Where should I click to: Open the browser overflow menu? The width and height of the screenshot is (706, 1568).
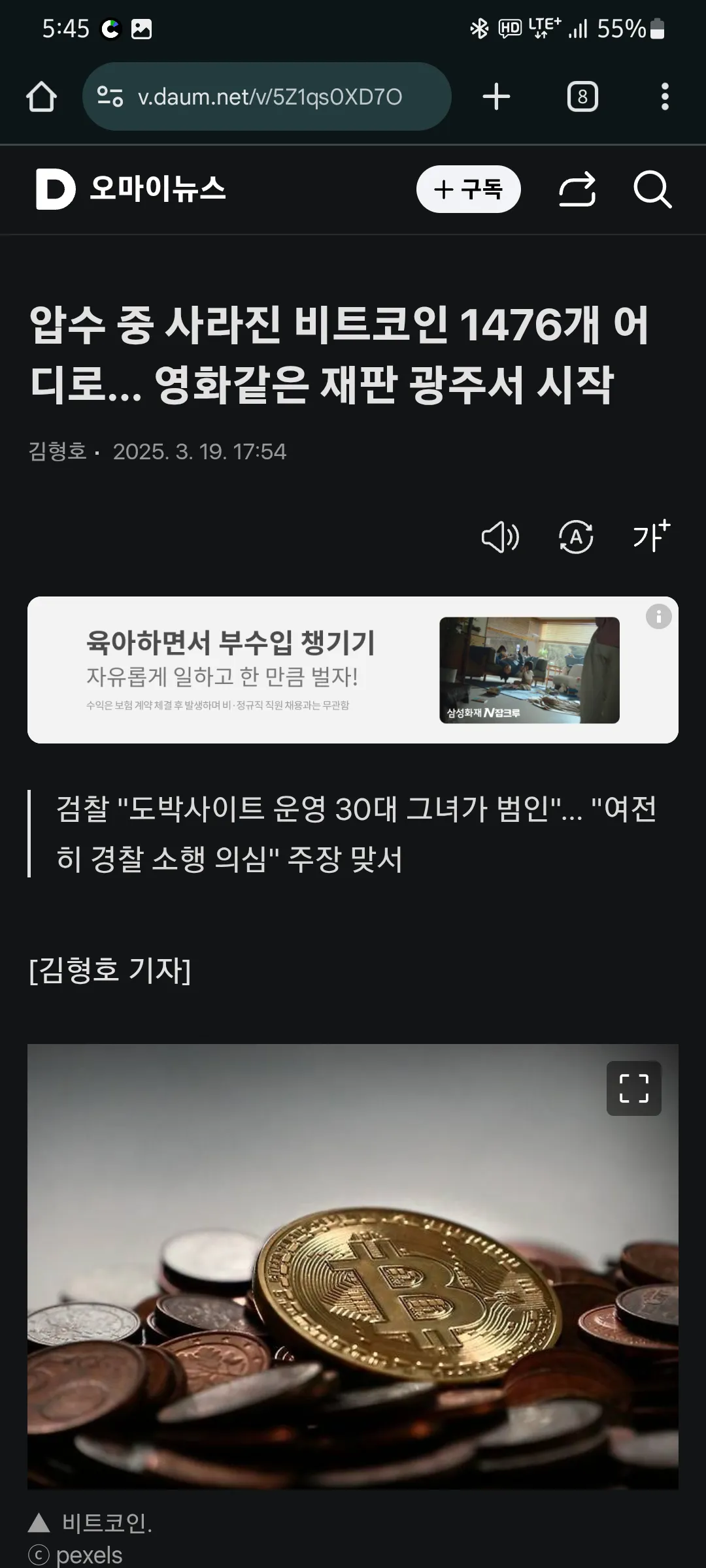[x=665, y=97]
